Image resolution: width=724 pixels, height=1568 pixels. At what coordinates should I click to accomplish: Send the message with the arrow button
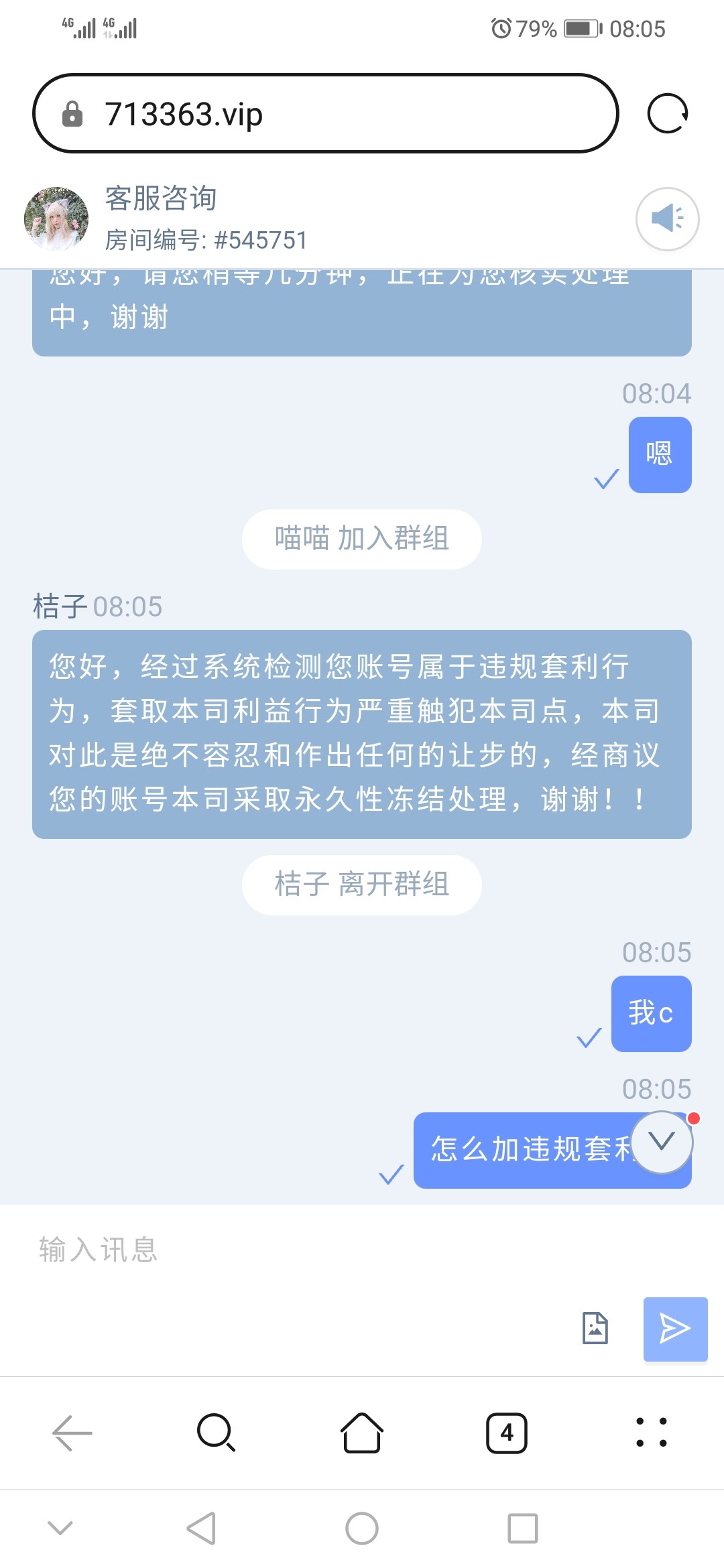tap(675, 1329)
